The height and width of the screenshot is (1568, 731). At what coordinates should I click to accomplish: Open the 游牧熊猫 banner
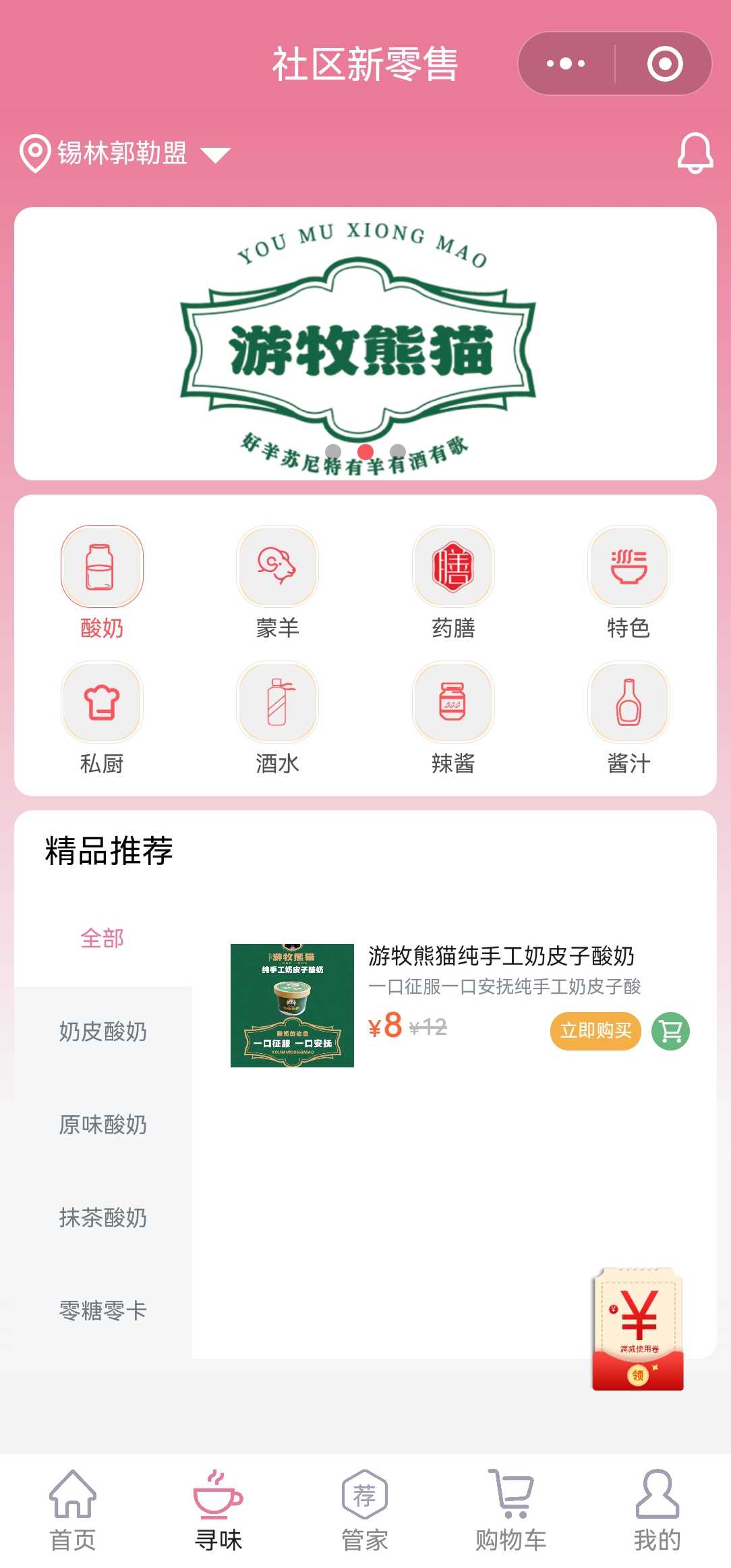[x=365, y=344]
